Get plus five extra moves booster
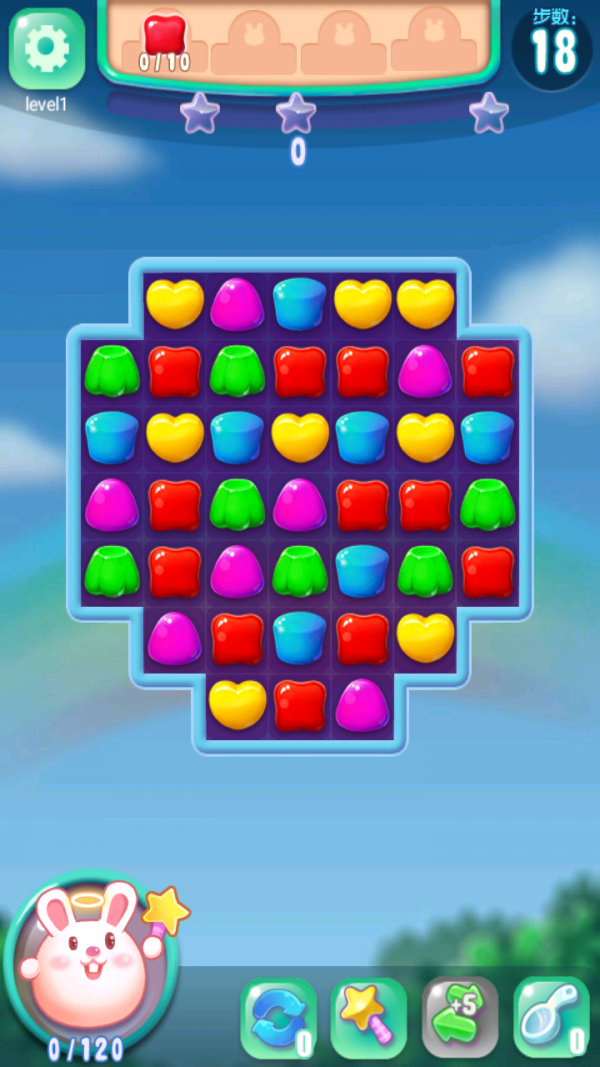The width and height of the screenshot is (600, 1067). (460, 1016)
